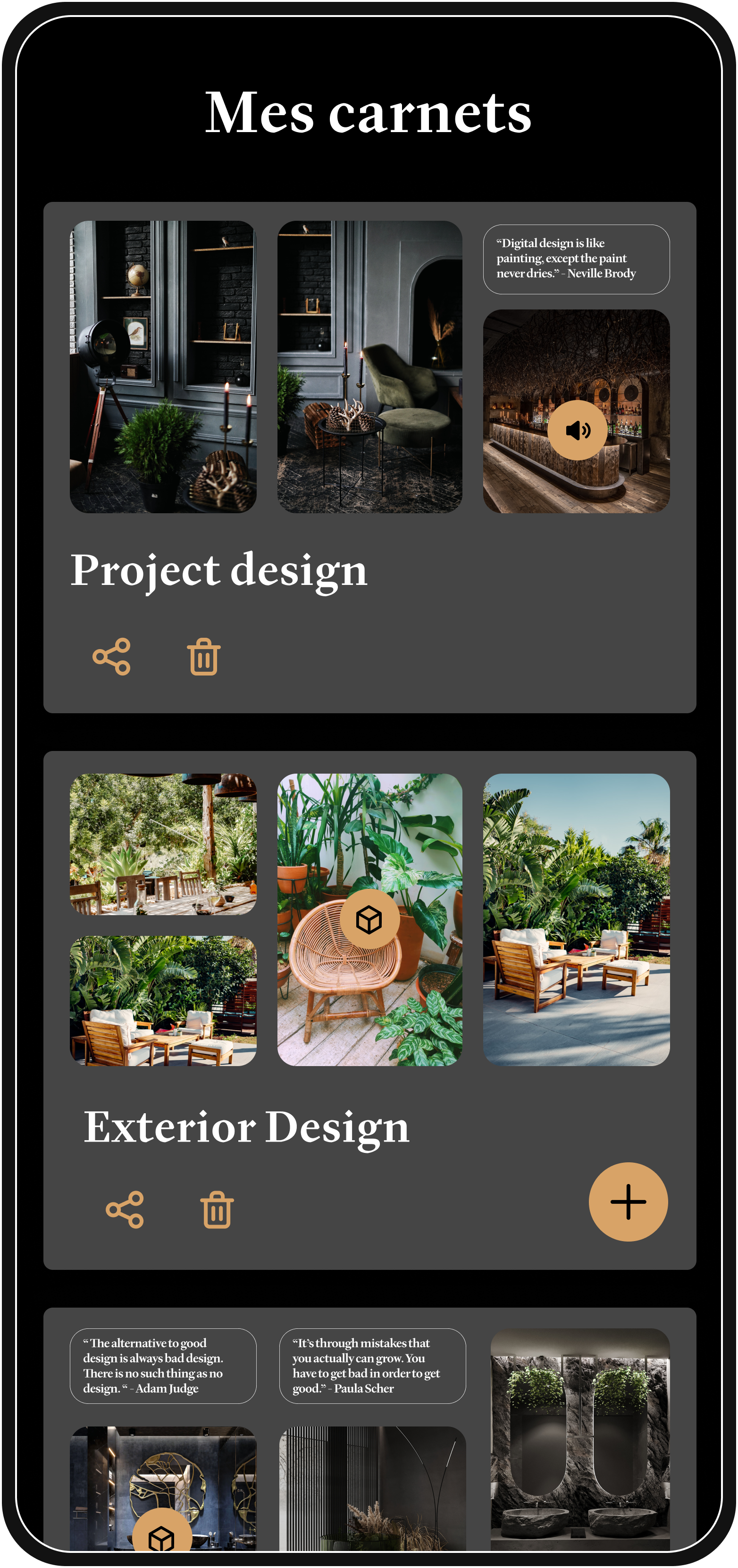Open the stone bathroom mirrors photo
The height and width of the screenshot is (1568, 738).
[579, 1436]
